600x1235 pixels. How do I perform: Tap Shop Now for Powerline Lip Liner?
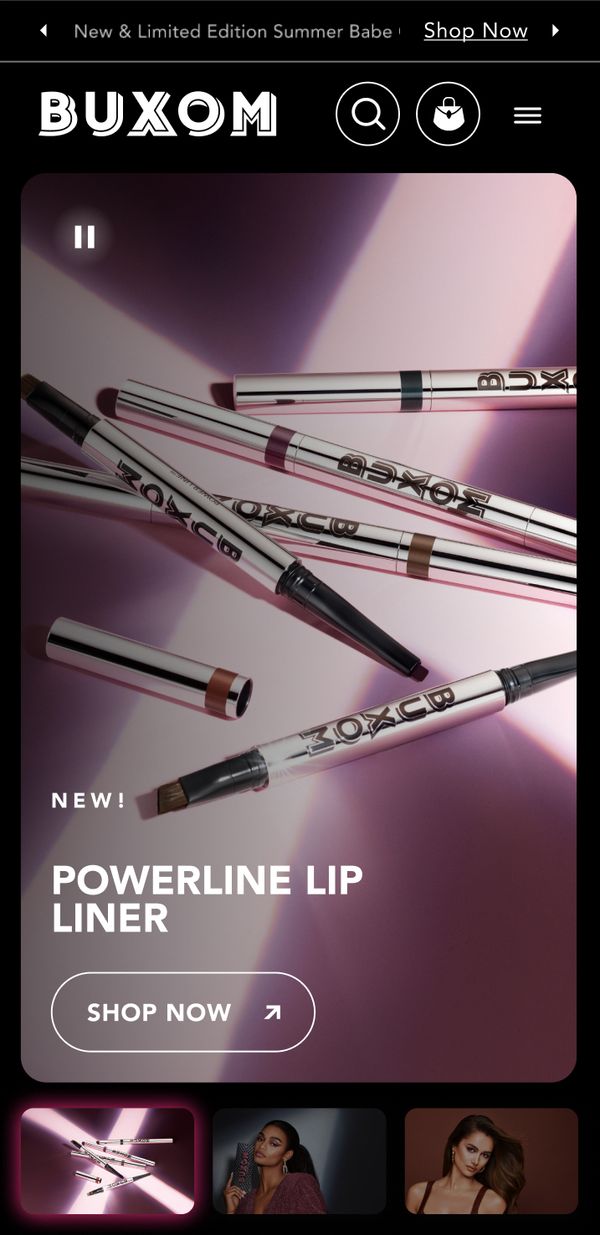tap(183, 1012)
